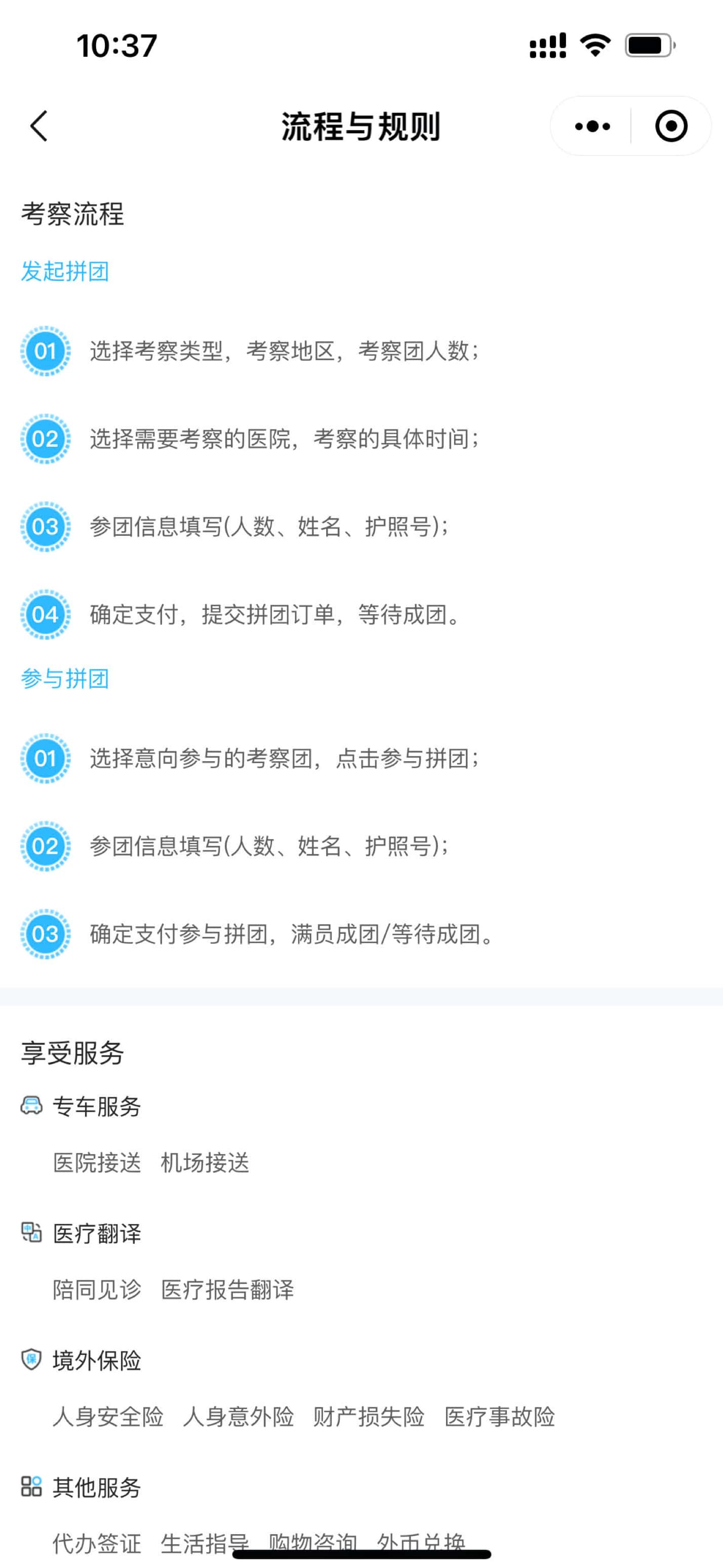723x1568 pixels.
Task: Close the mini program via the circle button
Action: [671, 126]
